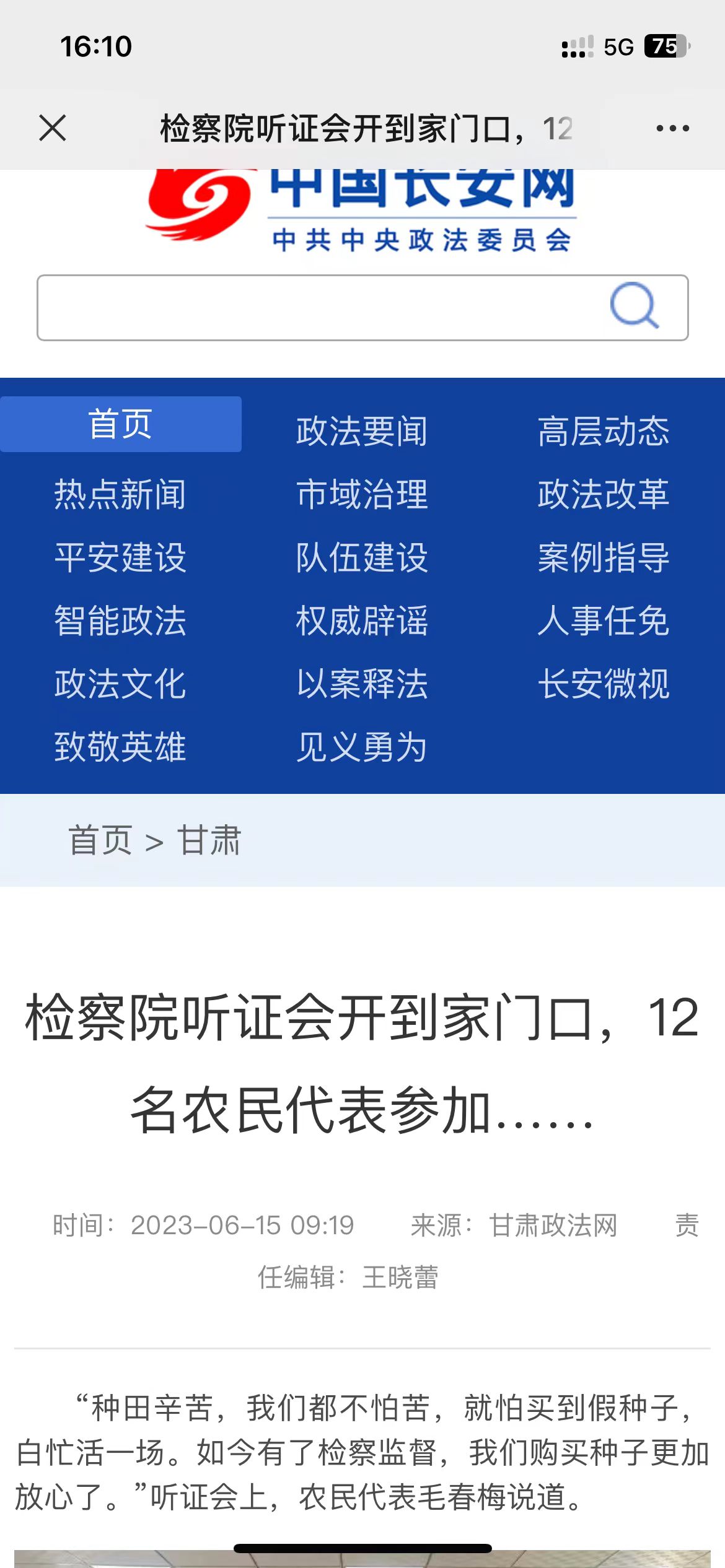
Task: Open 权威辟谣 section
Action: click(362, 621)
